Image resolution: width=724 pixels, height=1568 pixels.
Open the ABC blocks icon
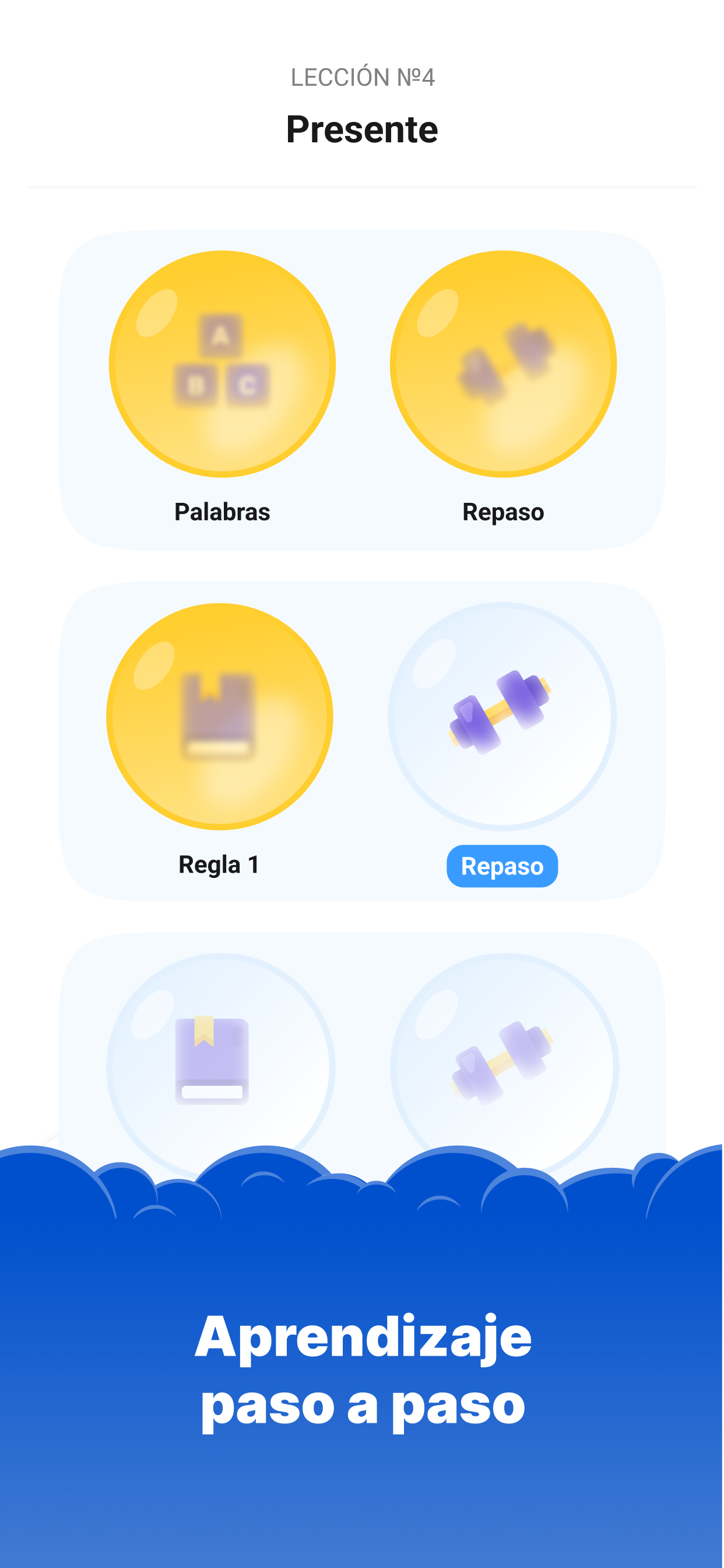click(223, 359)
